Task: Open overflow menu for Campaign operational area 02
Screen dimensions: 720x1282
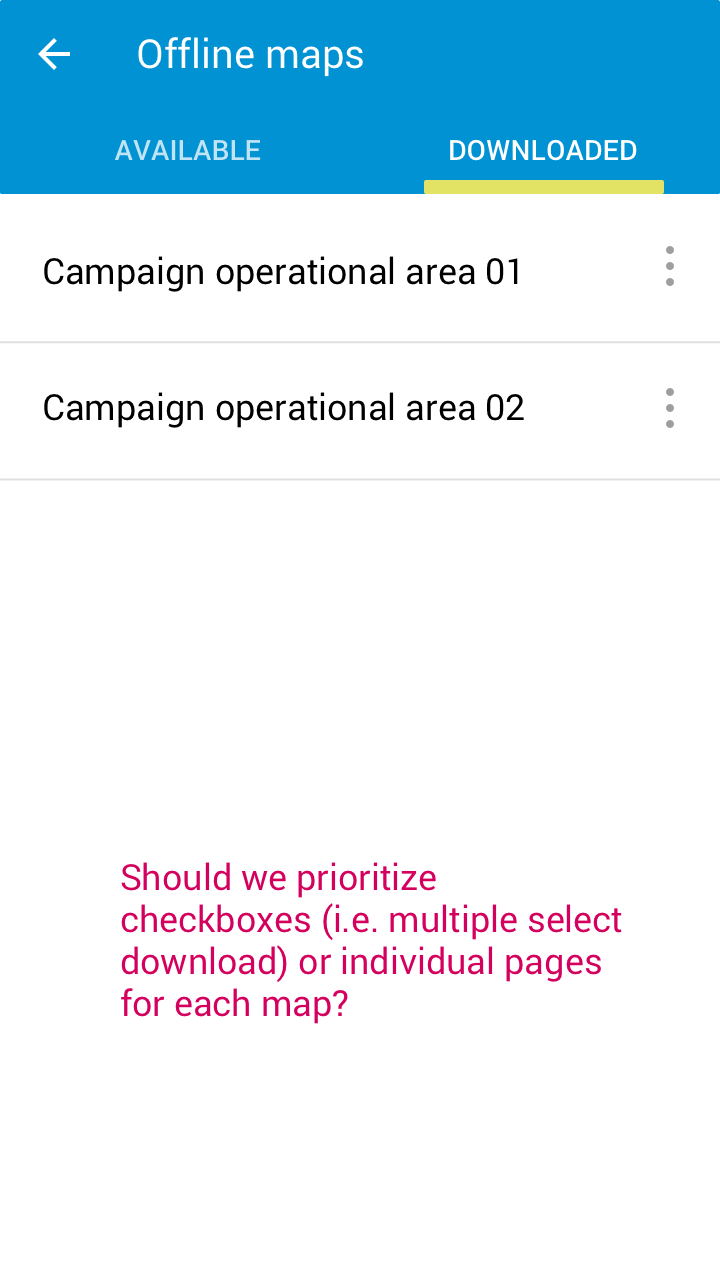Action: point(669,408)
